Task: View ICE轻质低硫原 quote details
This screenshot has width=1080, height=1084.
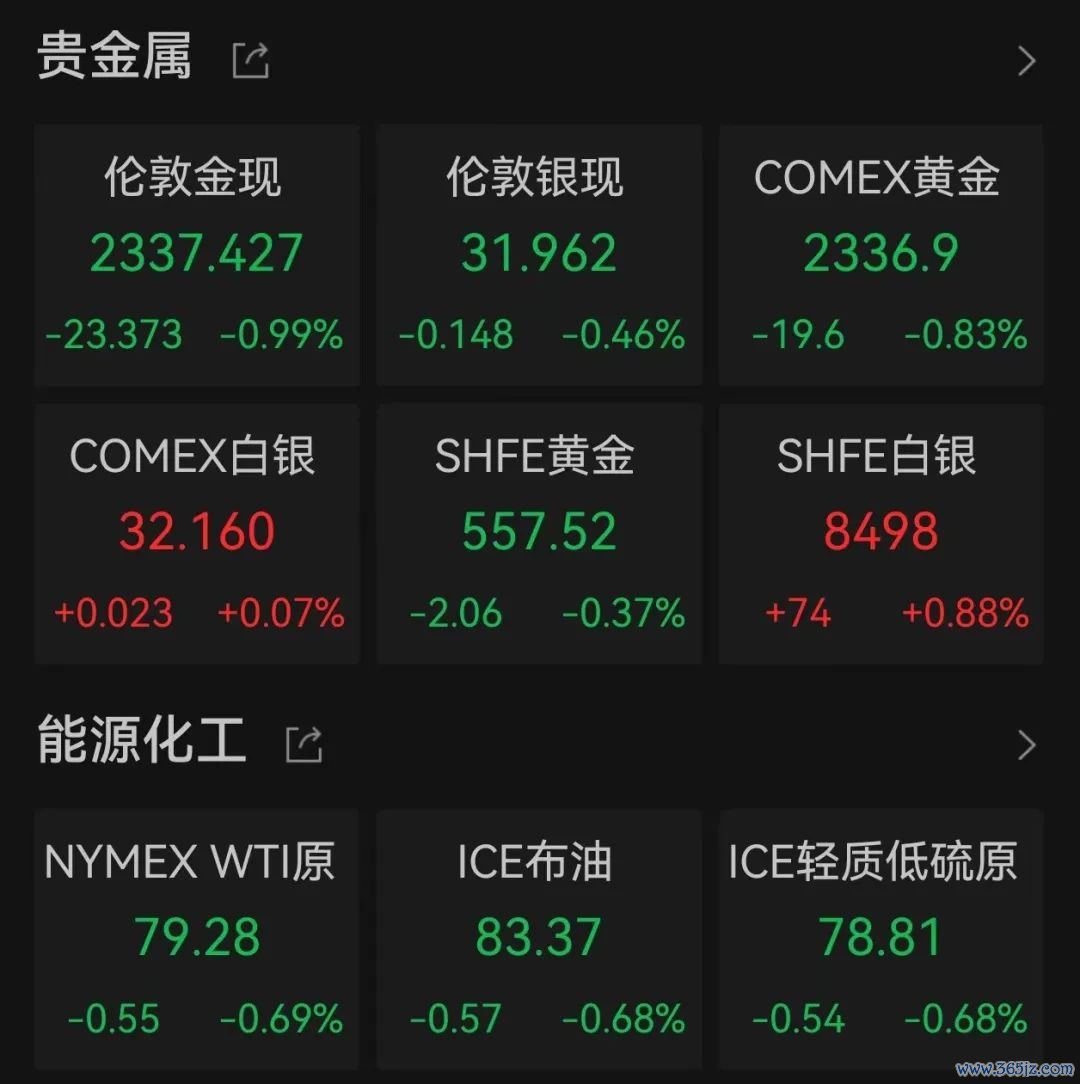Action: point(881,938)
